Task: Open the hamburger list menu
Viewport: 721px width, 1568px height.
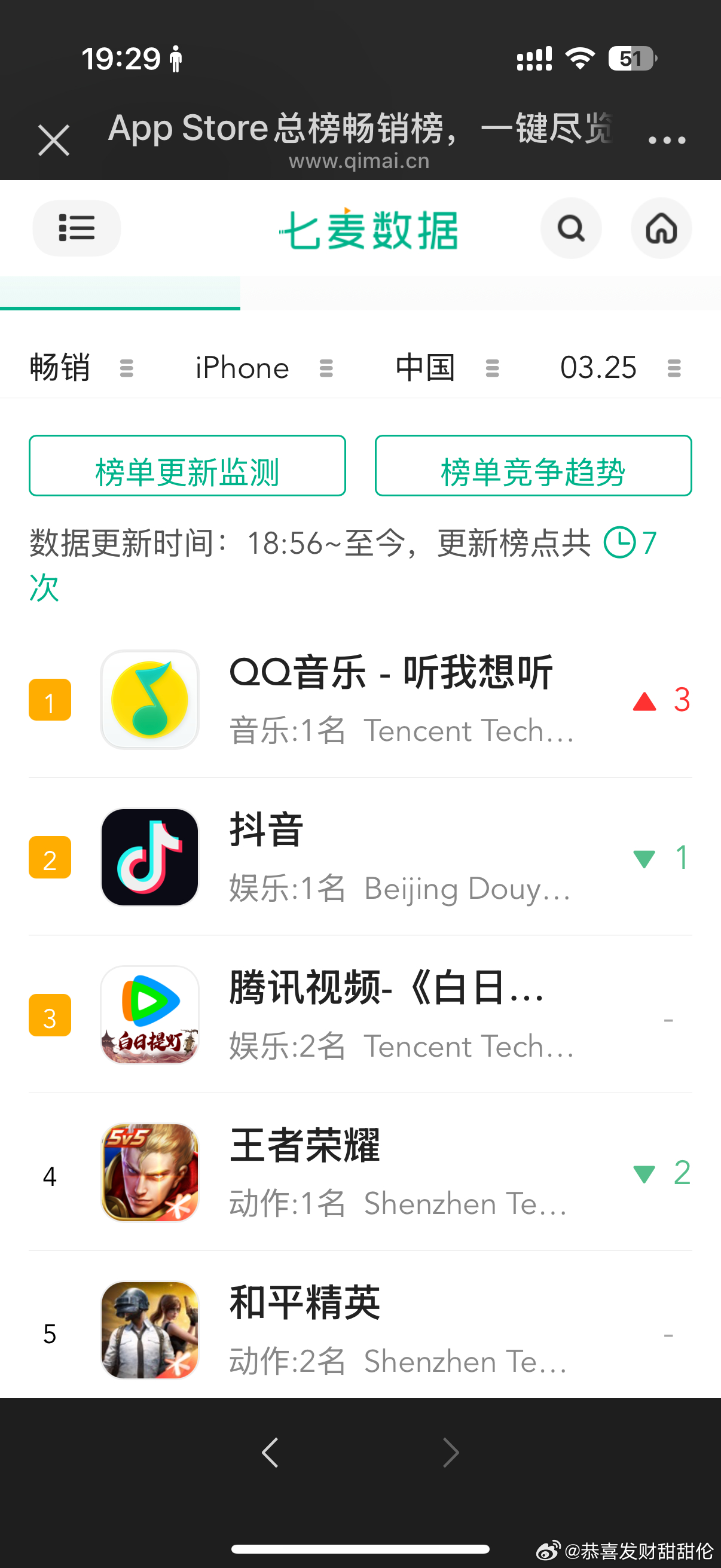Action: pos(76,228)
